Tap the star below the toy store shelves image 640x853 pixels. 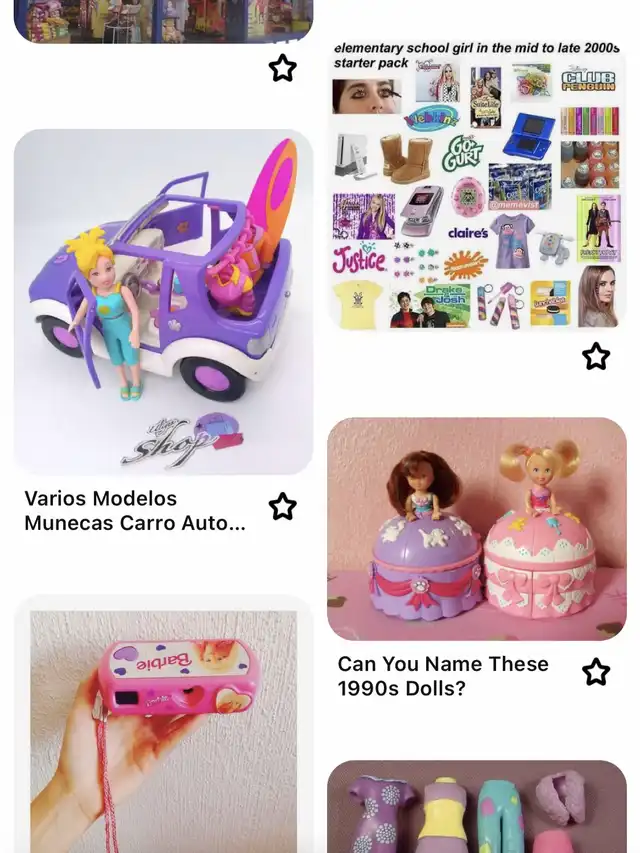pos(283,68)
